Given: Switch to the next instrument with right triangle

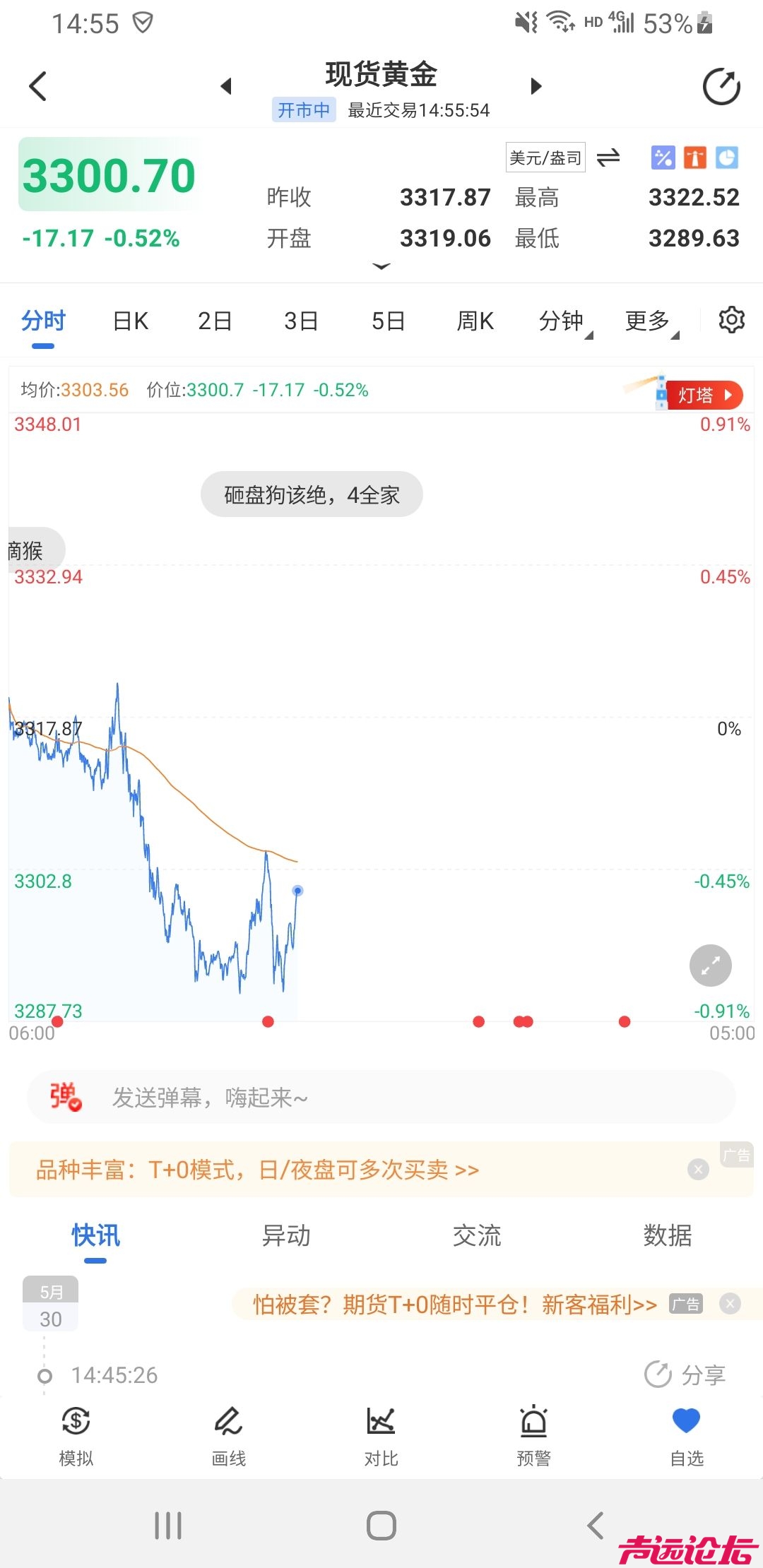Looking at the screenshot, I should tap(536, 86).
